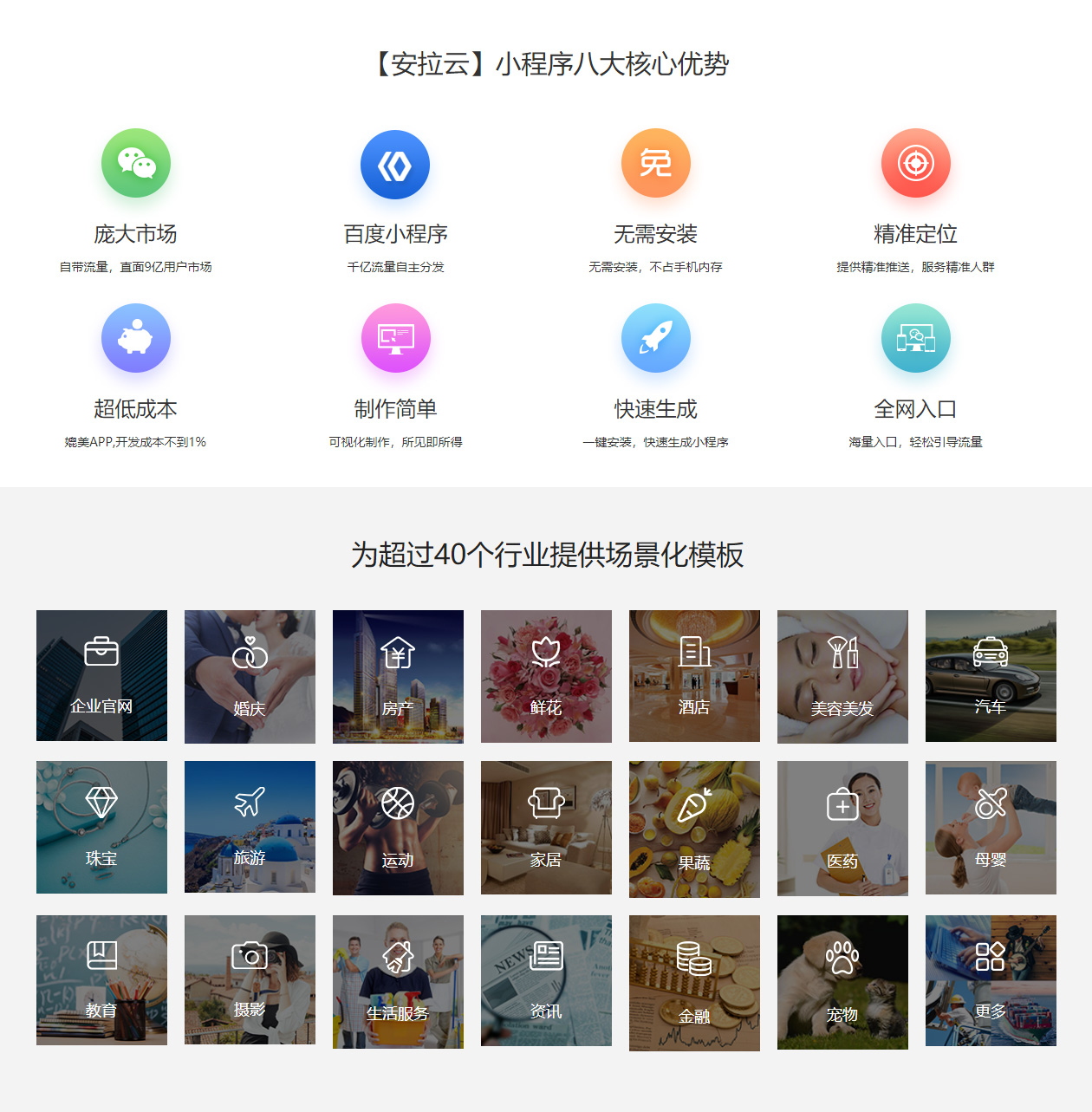Open the 教育 industry template
Viewport: 1092px width, 1112px height.
(x=101, y=980)
